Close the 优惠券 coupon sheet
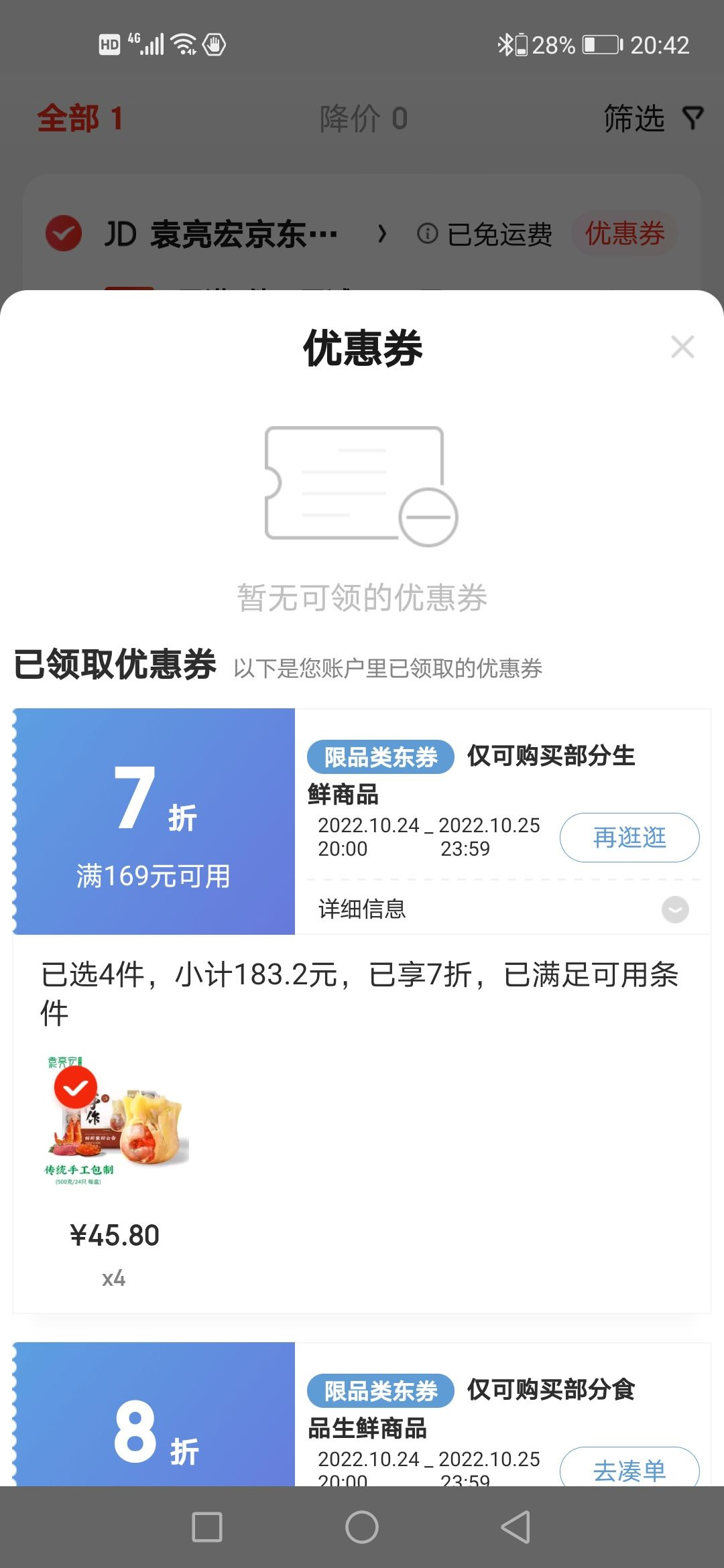The image size is (724, 1568). pos(682,347)
